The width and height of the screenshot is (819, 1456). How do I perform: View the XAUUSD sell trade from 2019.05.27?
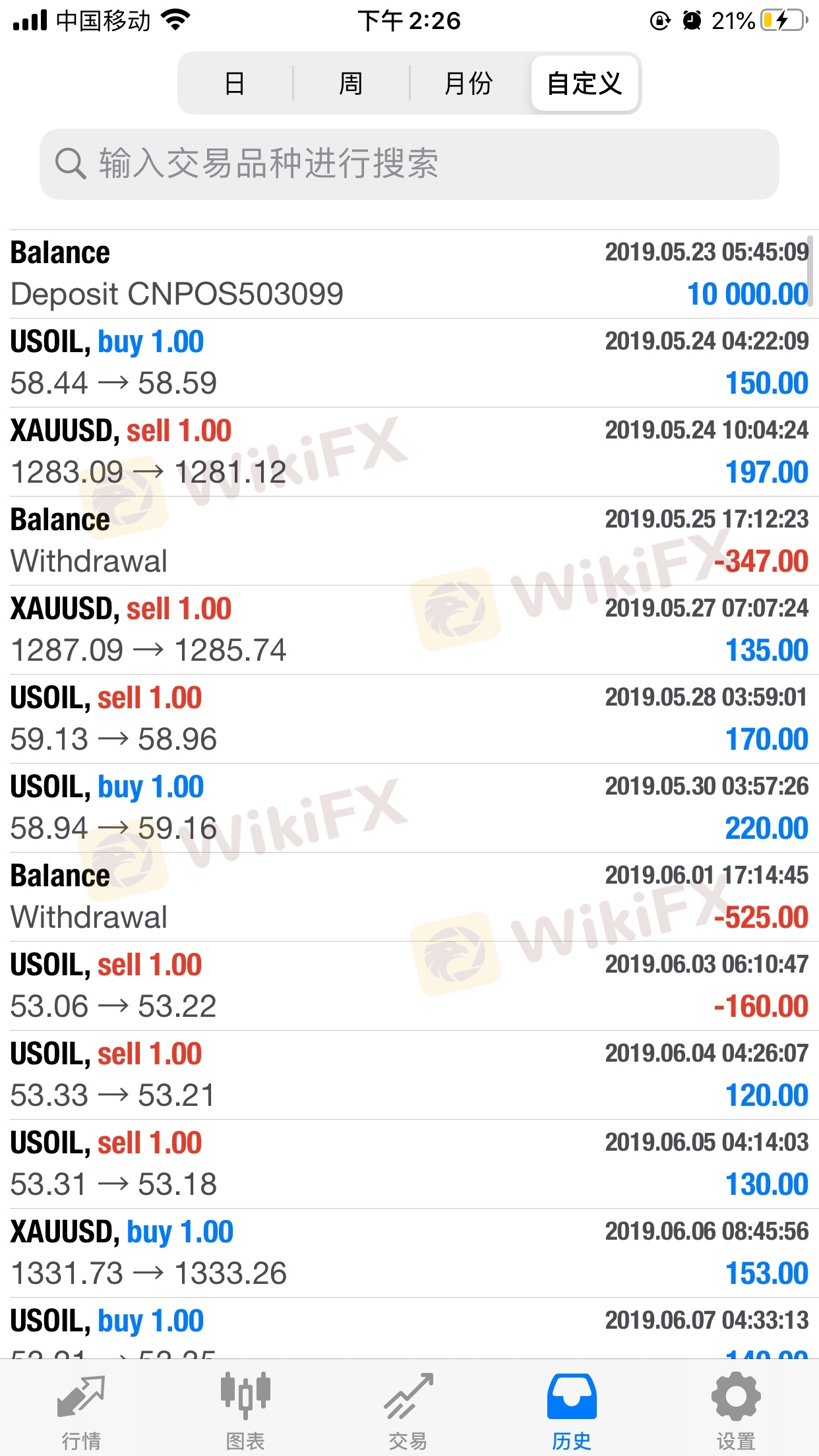[409, 630]
